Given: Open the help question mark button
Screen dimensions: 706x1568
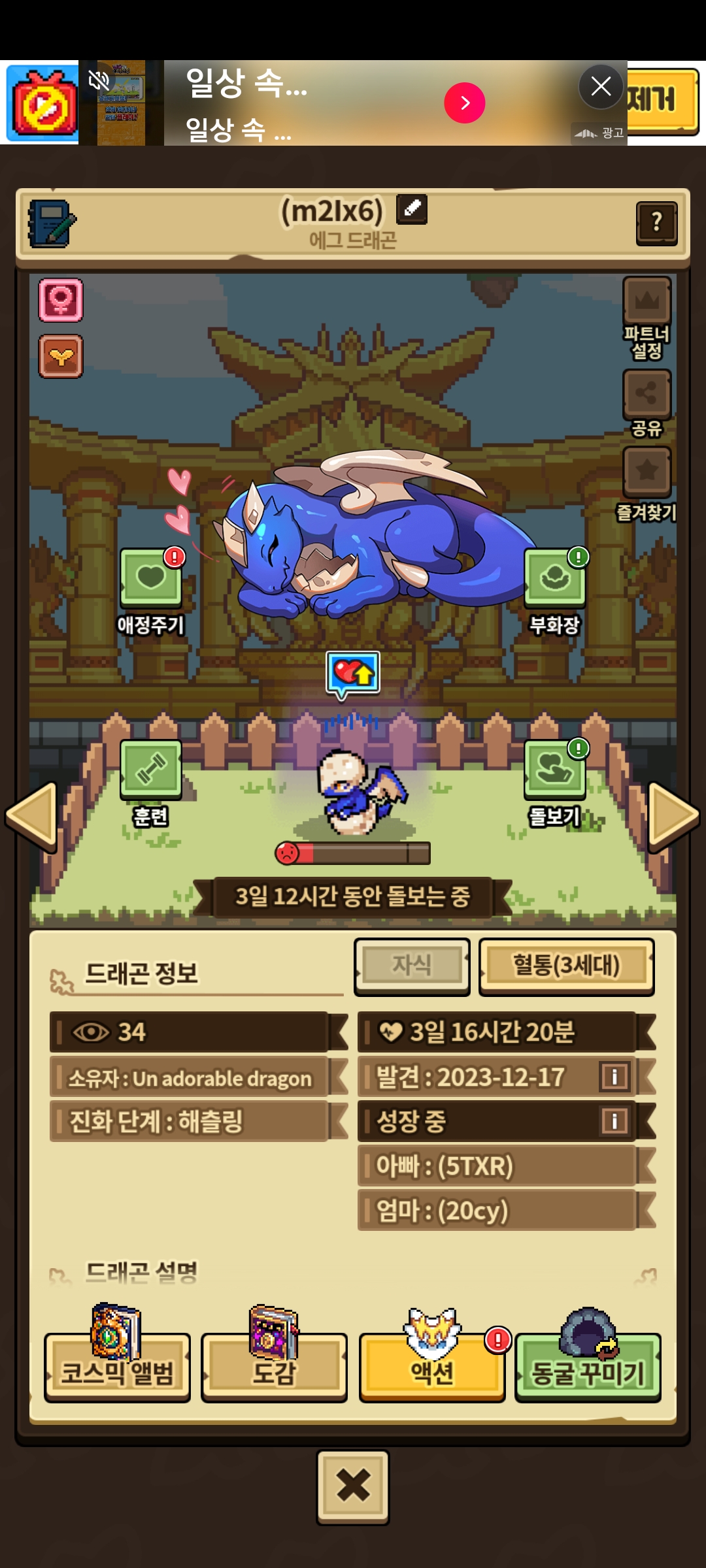Looking at the screenshot, I should [656, 223].
